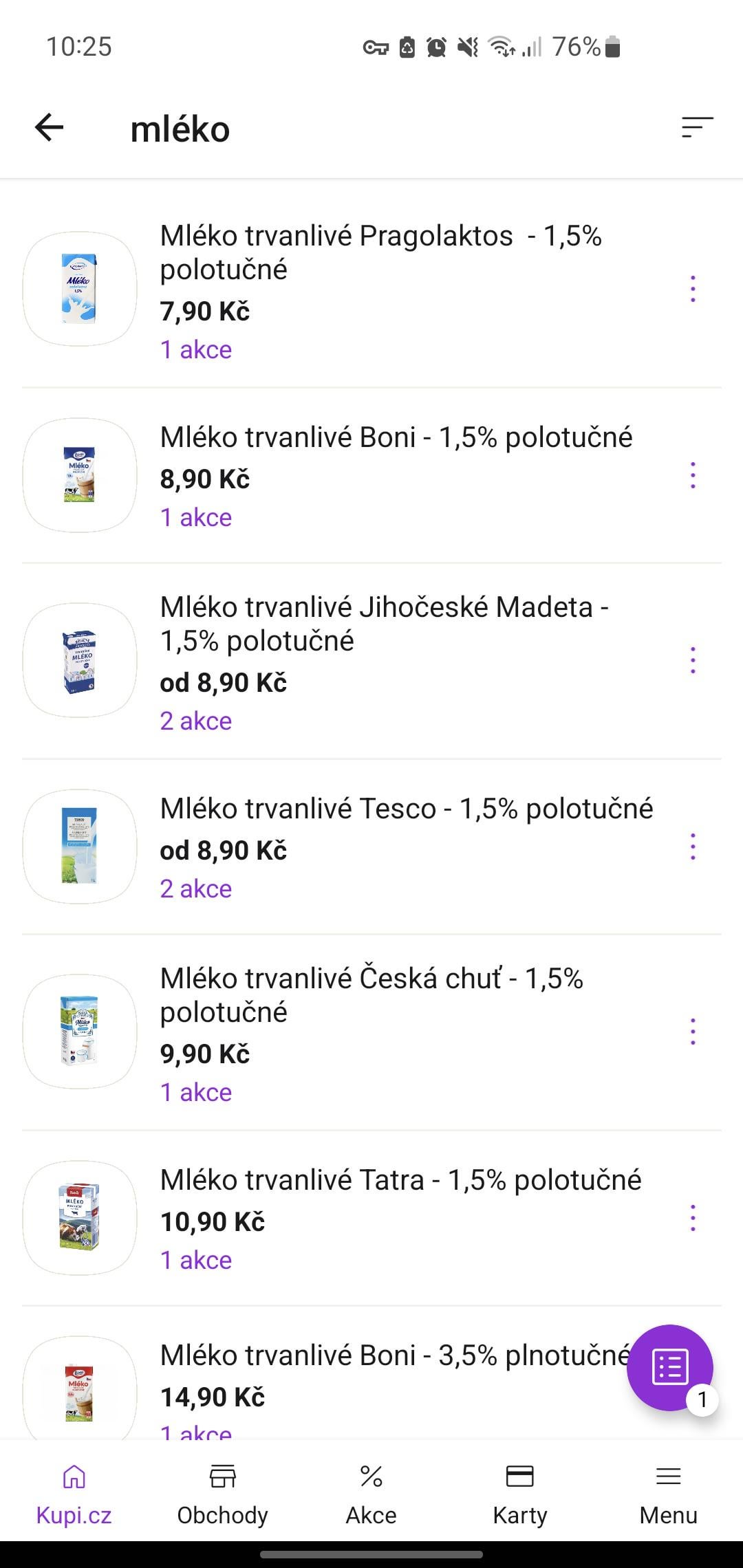
Task: Open the Menu tab
Action: (x=668, y=1494)
